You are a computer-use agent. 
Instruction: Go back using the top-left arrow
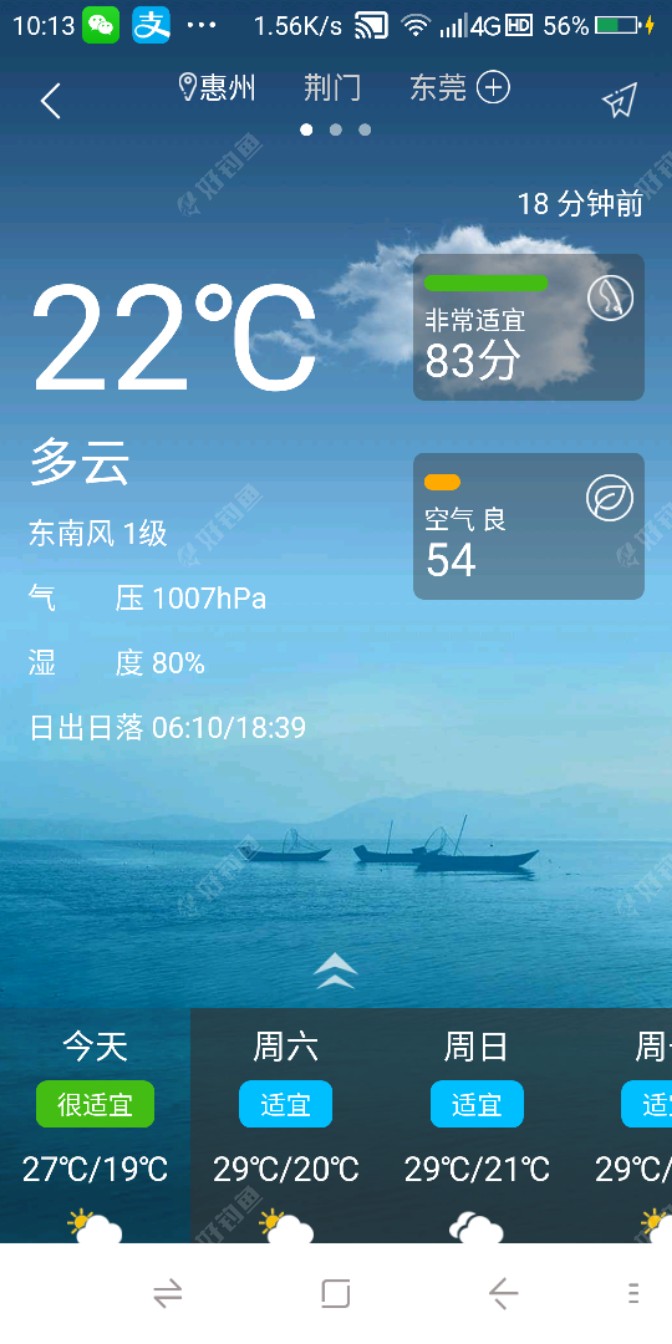click(x=50, y=100)
